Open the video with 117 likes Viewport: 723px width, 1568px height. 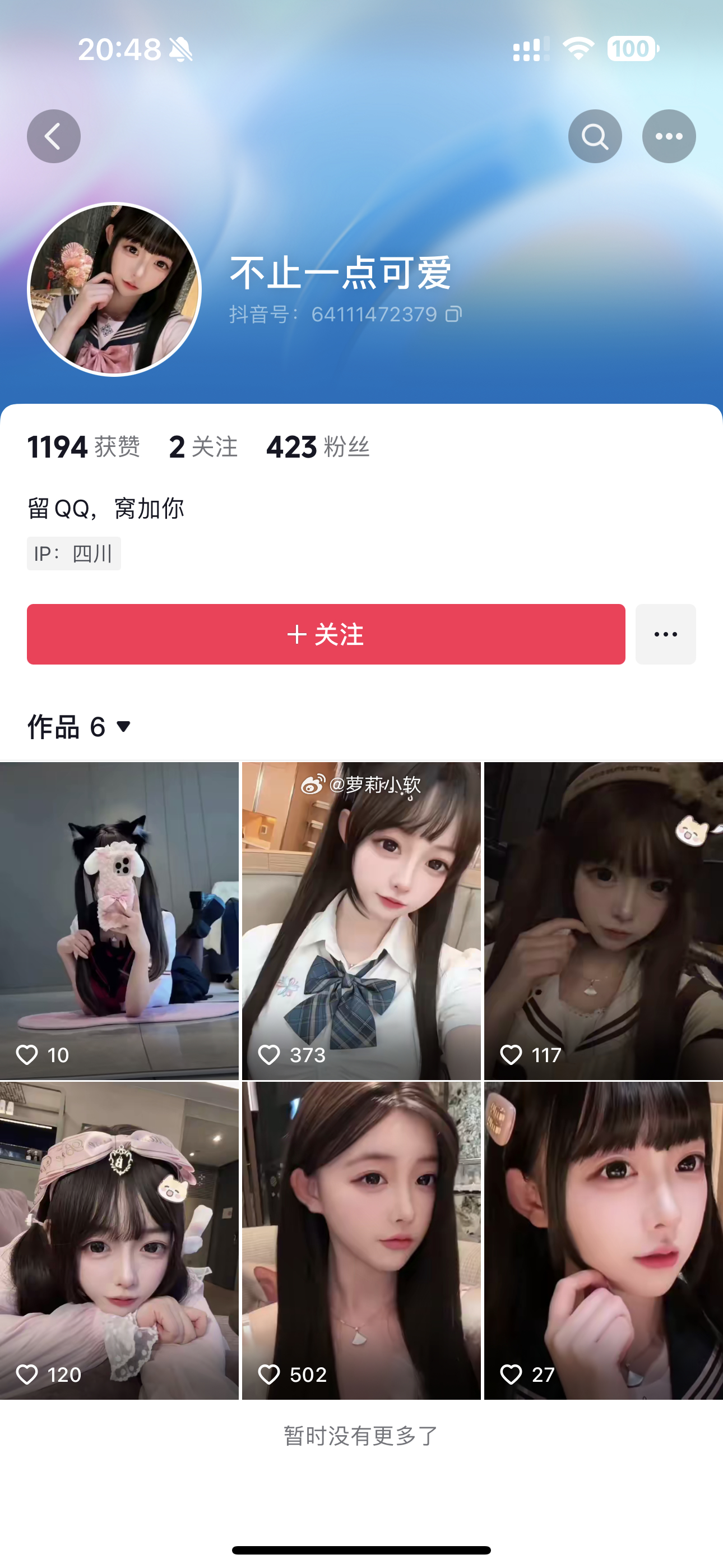click(x=603, y=920)
